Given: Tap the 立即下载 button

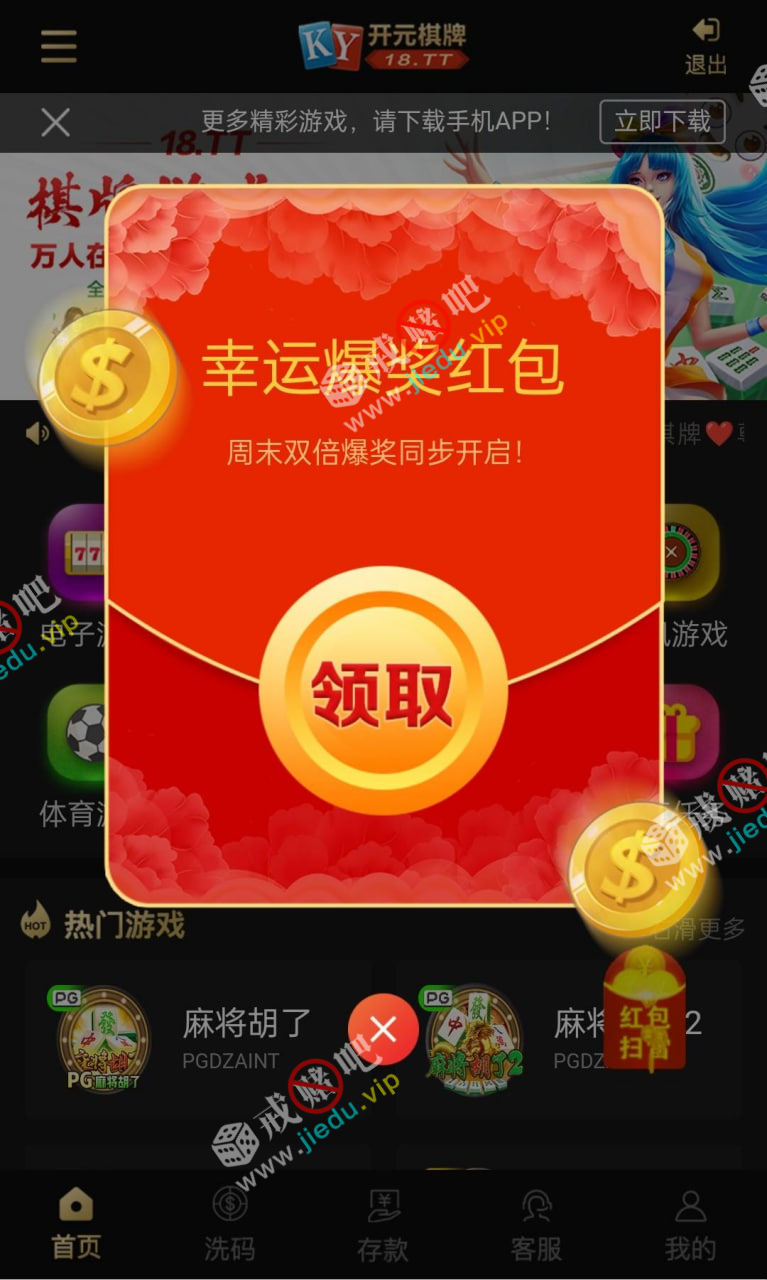Looking at the screenshot, I should [x=662, y=122].
